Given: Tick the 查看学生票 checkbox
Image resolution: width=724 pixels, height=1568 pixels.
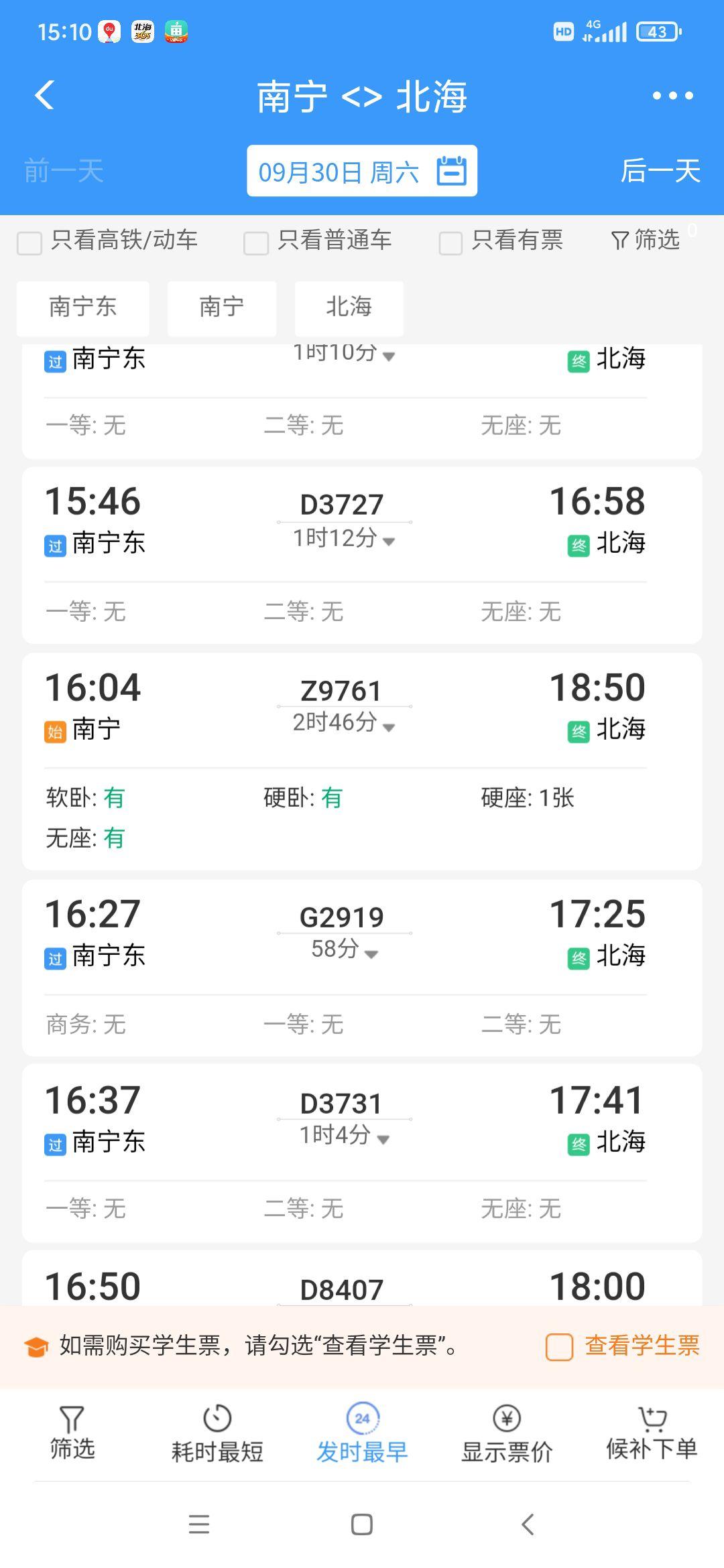Looking at the screenshot, I should pos(559,1346).
